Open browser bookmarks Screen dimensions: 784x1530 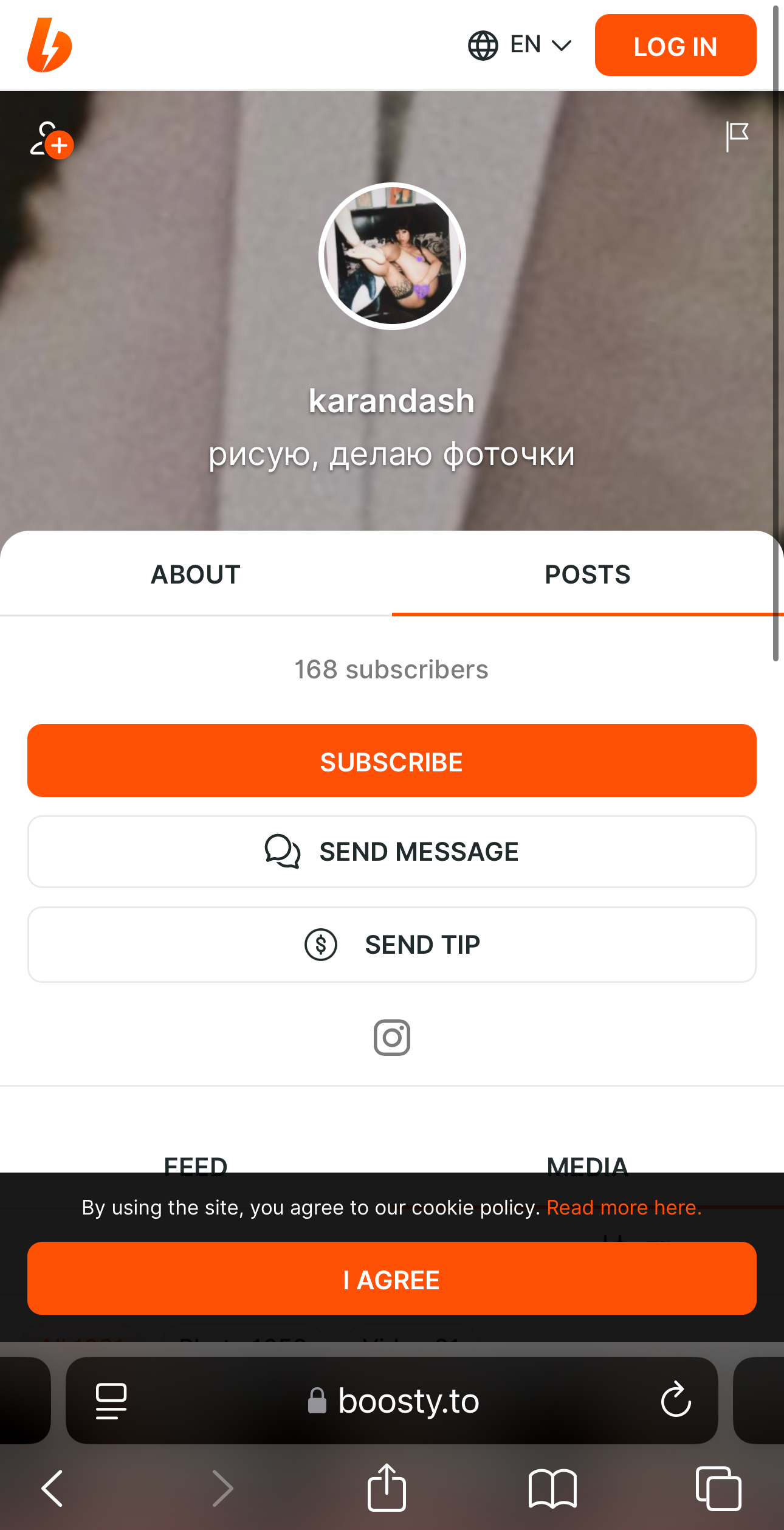(x=552, y=1488)
